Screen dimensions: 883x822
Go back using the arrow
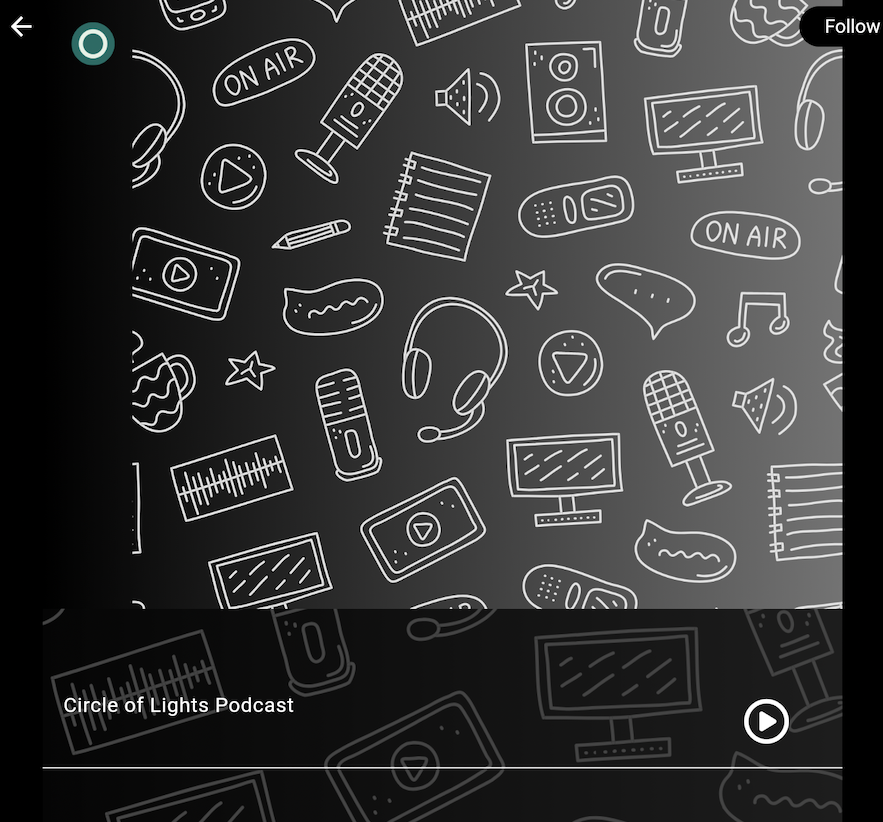21,27
